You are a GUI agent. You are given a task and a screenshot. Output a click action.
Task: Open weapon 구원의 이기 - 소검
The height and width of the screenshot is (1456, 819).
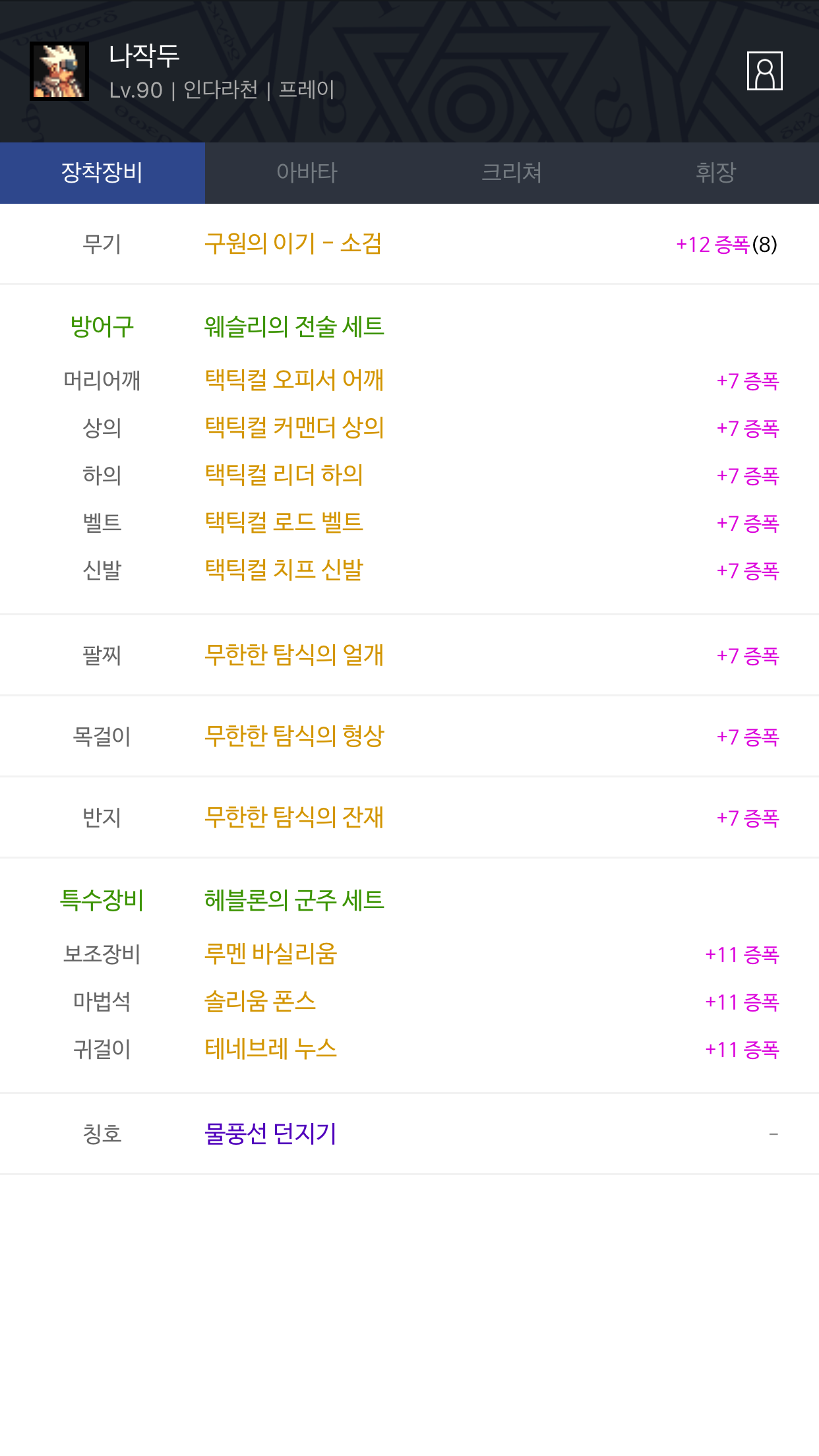[x=293, y=244]
